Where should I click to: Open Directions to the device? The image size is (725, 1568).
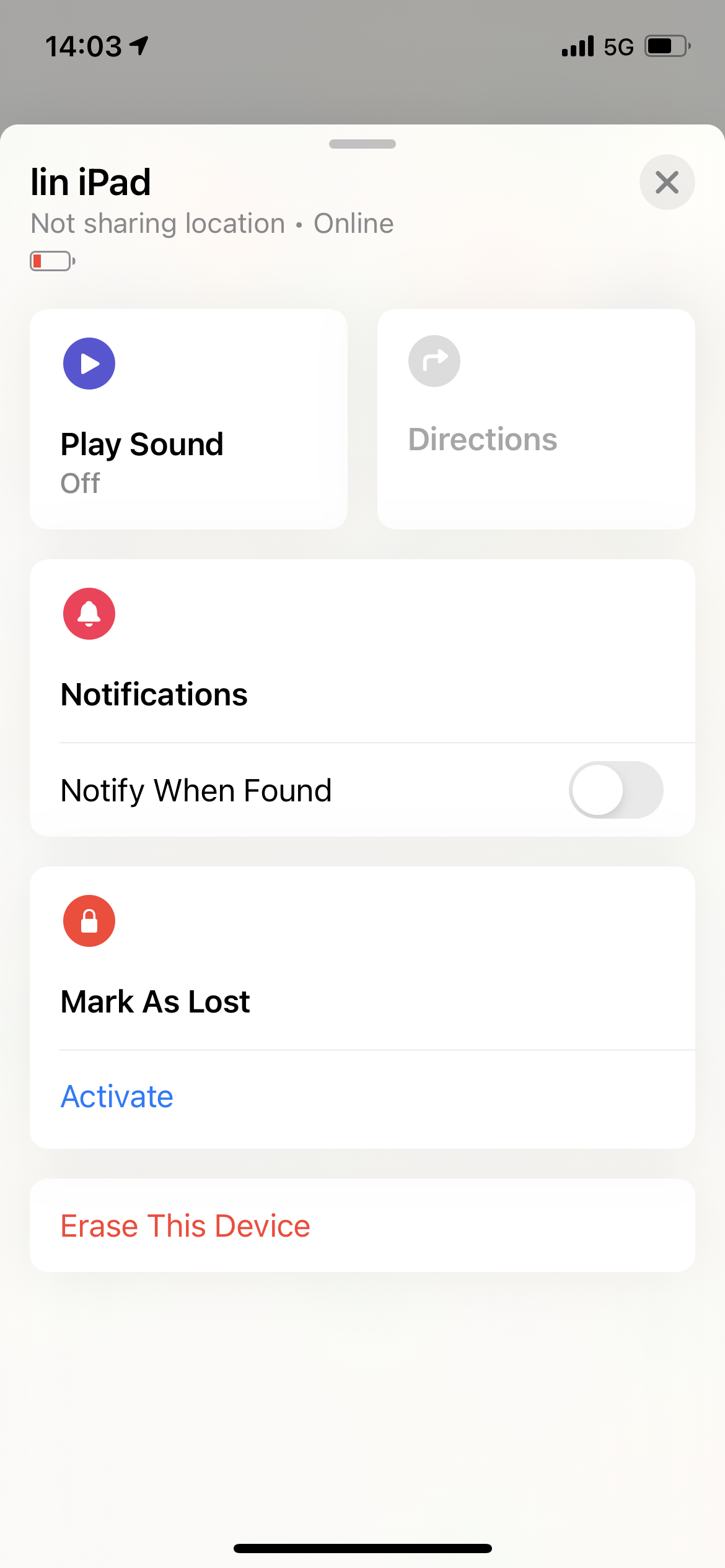click(535, 419)
